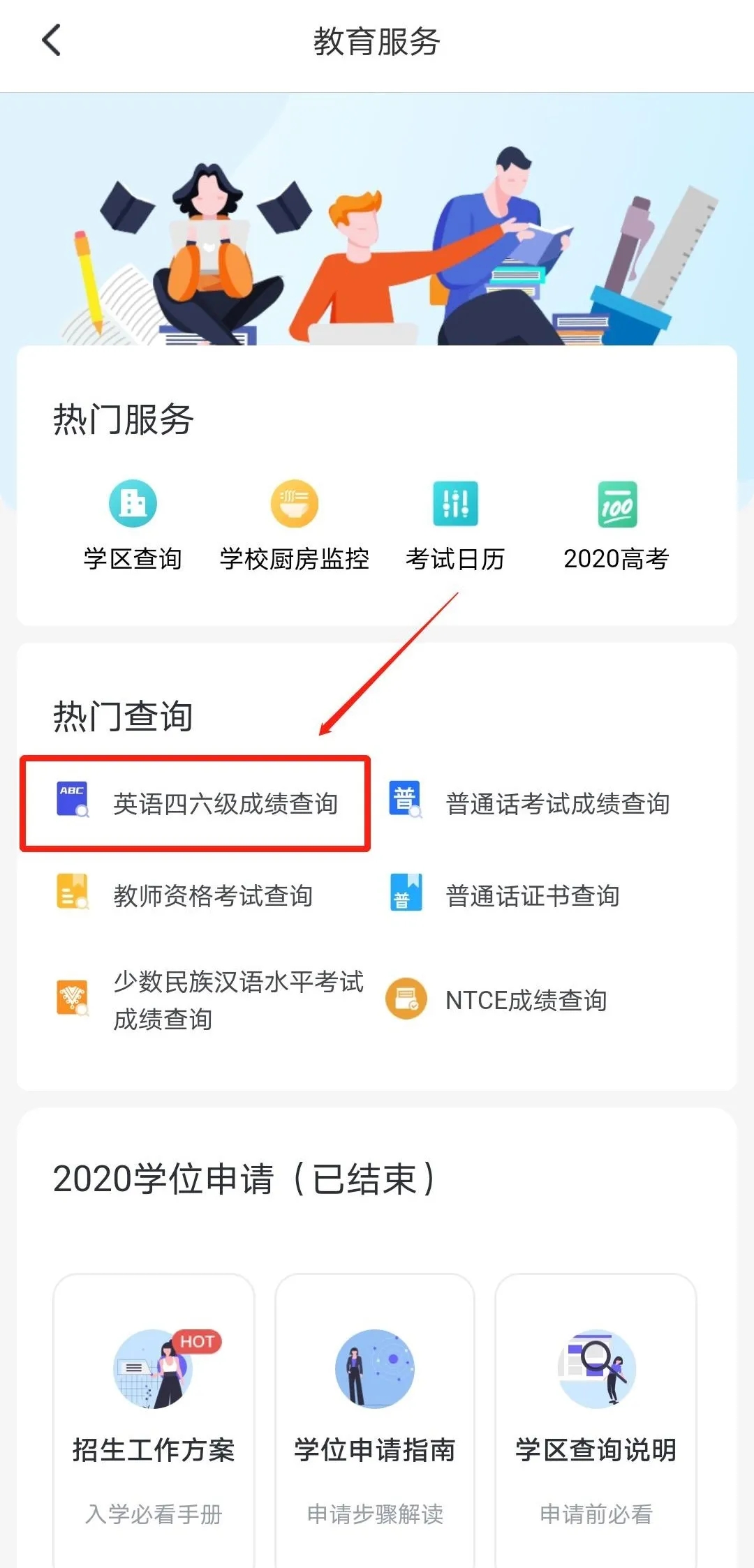Tap 教师资格考试查询
The height and width of the screenshot is (1568, 754).
(x=184, y=895)
